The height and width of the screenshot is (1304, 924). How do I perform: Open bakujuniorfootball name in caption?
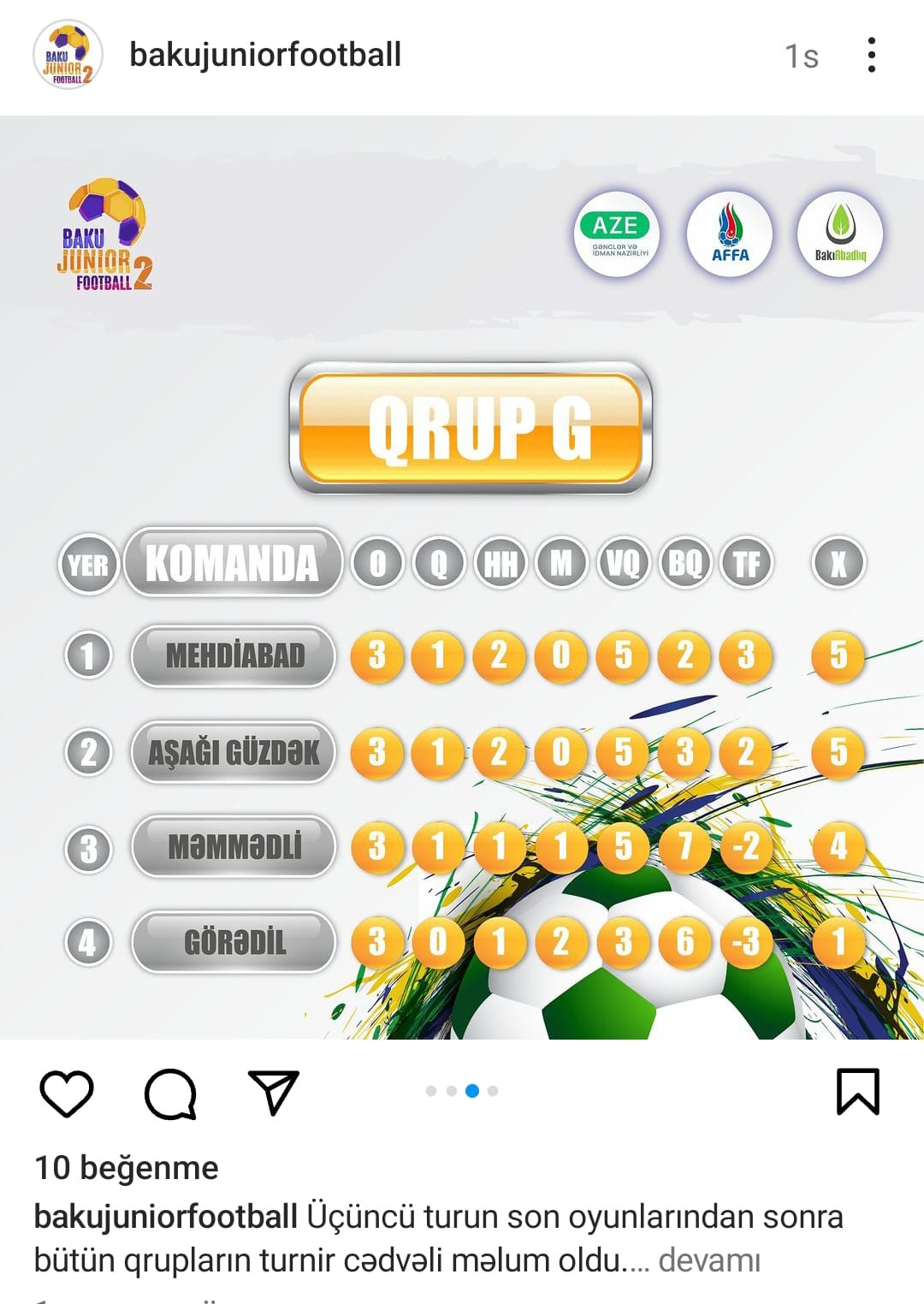pos(166,1216)
